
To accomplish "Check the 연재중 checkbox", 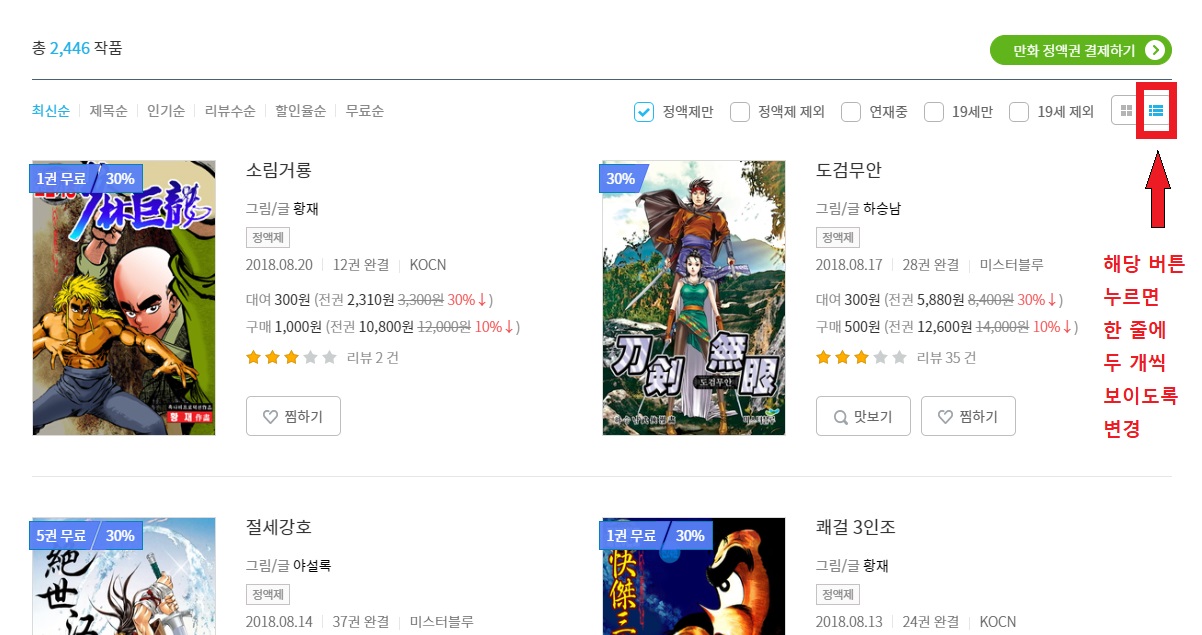I will (x=851, y=111).
